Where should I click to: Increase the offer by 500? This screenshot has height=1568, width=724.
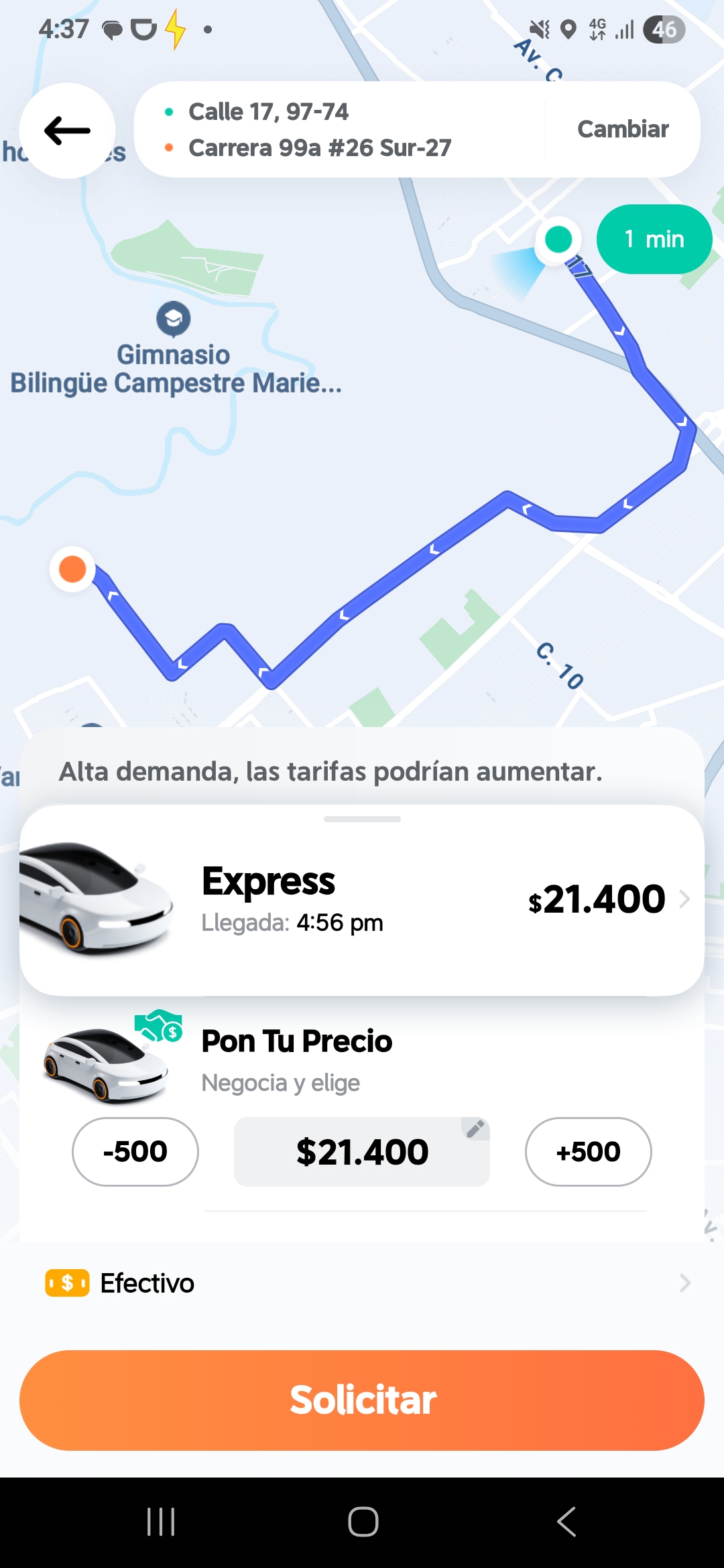588,1152
